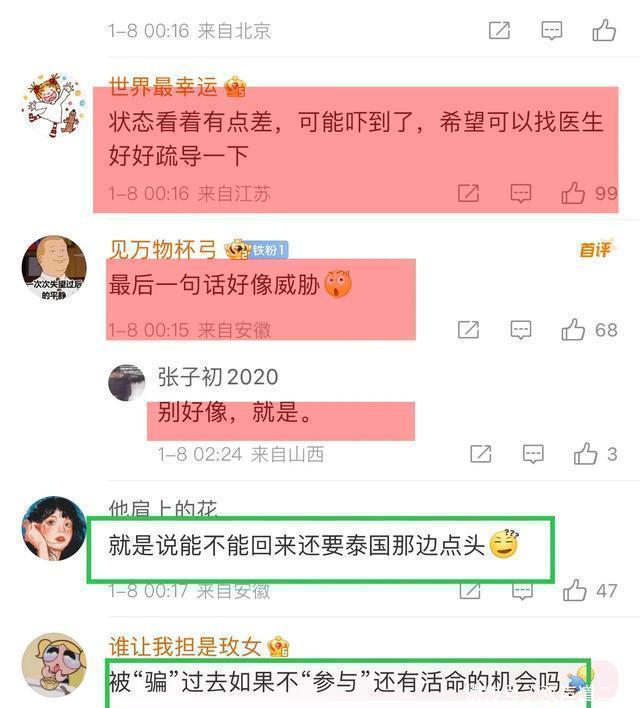Share the reply by 张子初2020

pos(480,454)
